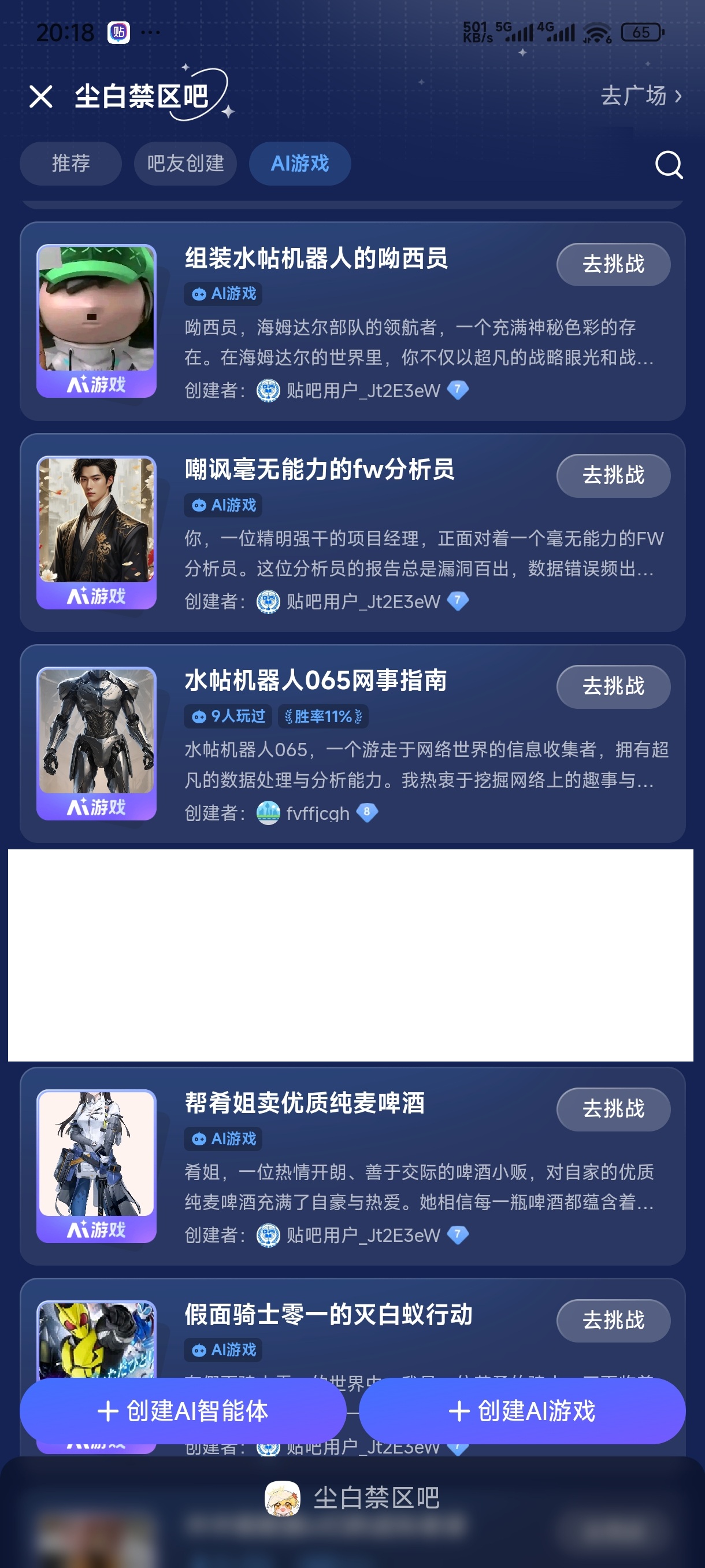Viewport: 705px width, 1568px height.
Task: Open the search magnifier icon
Action: tap(669, 164)
